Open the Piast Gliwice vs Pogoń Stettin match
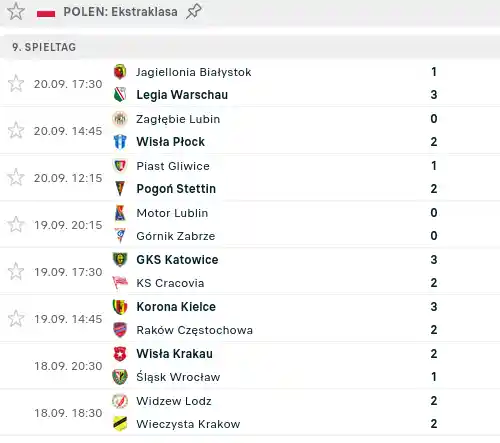Viewport: 500px width, 443px height. [x=250, y=177]
